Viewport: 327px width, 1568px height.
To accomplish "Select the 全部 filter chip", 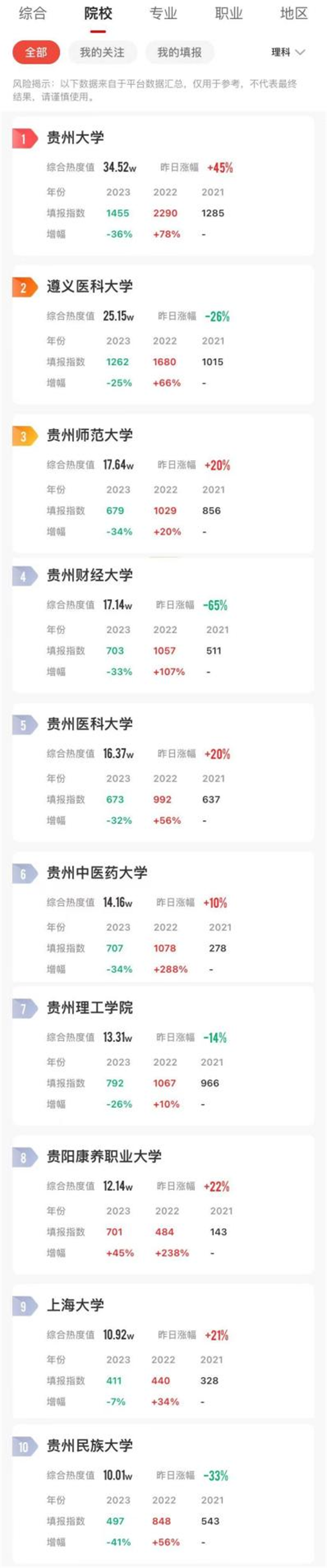I will [36, 52].
